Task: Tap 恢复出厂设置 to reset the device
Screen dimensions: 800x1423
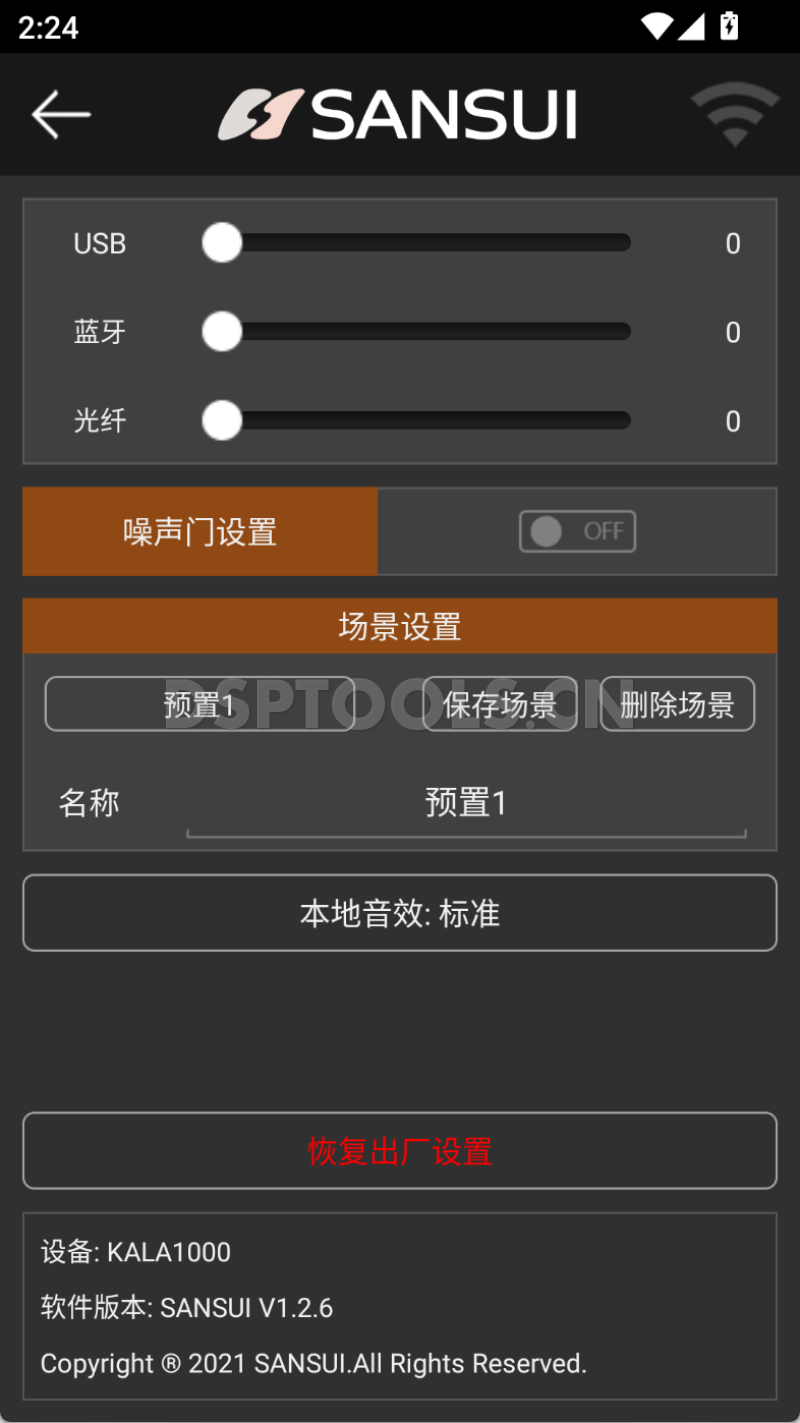Action: 400,1150
